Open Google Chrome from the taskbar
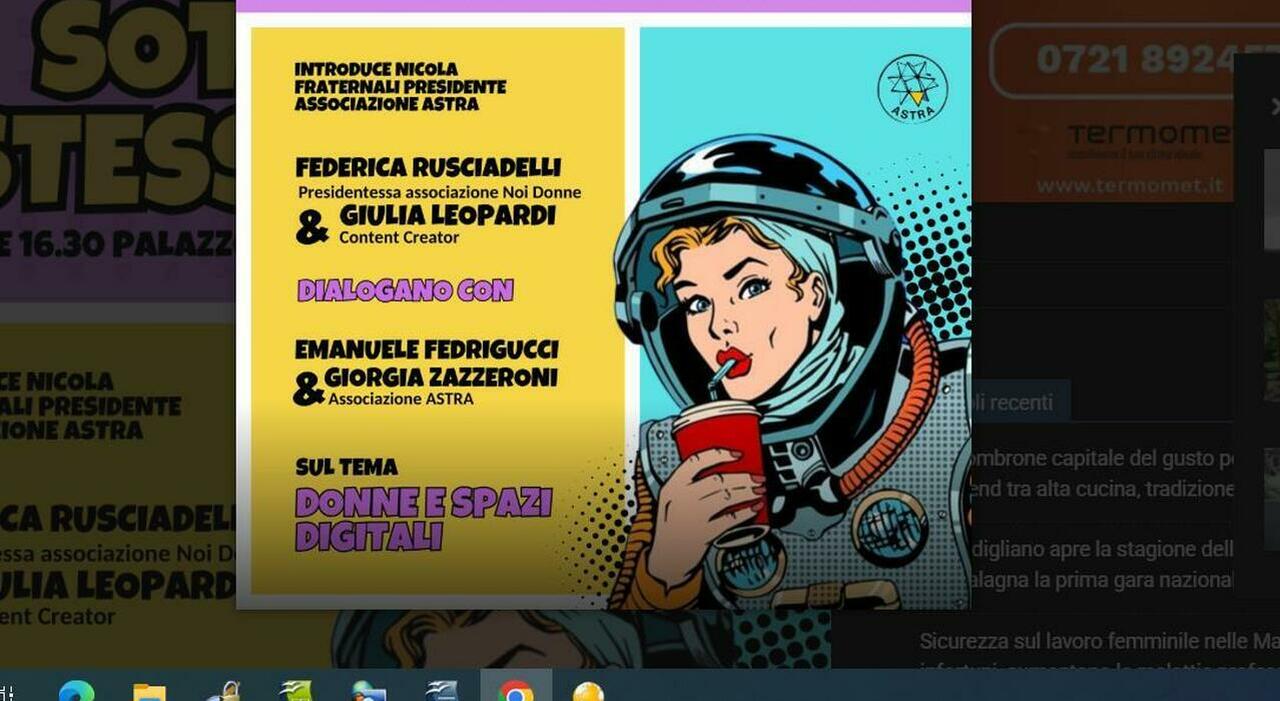Screen dimensions: 1280x701 (x=516, y=688)
